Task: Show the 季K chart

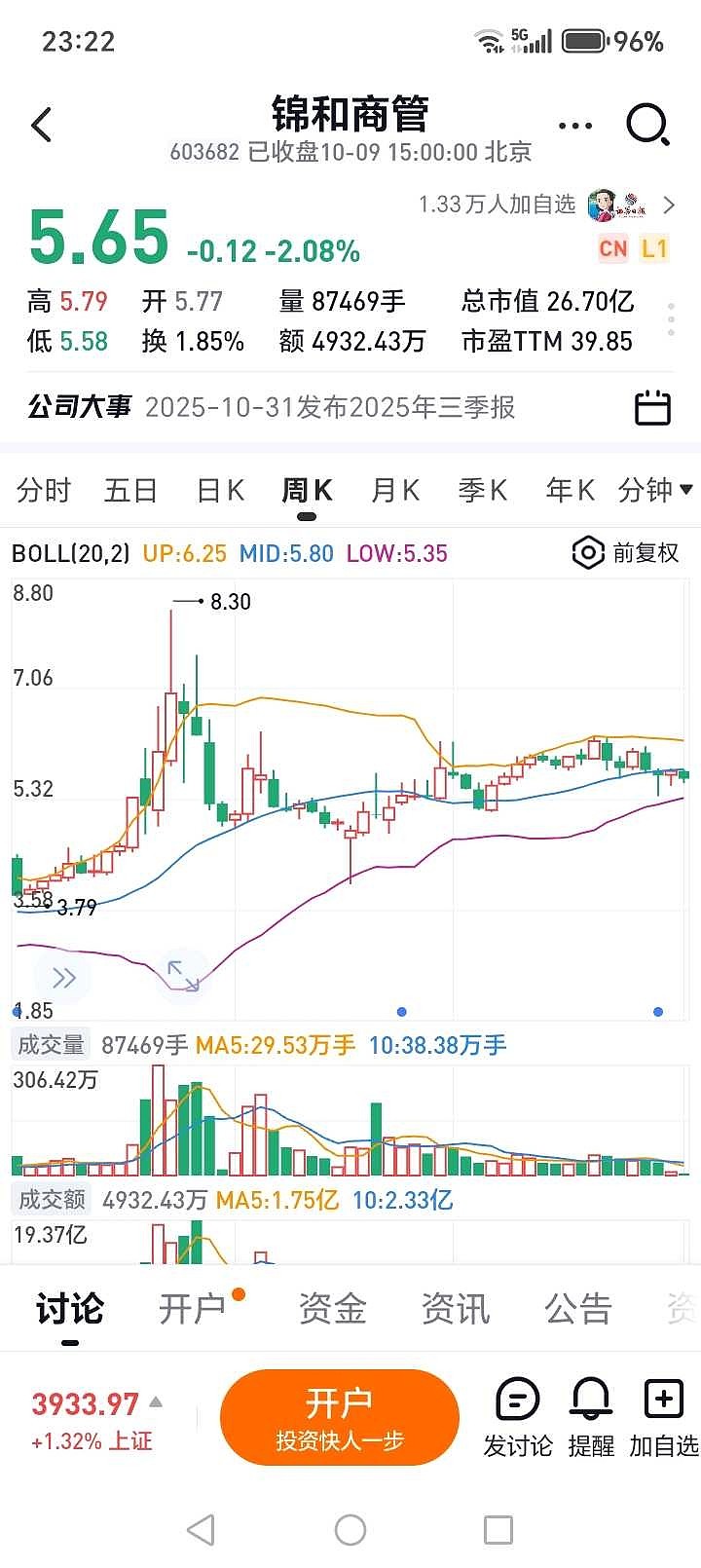Action: [x=483, y=490]
